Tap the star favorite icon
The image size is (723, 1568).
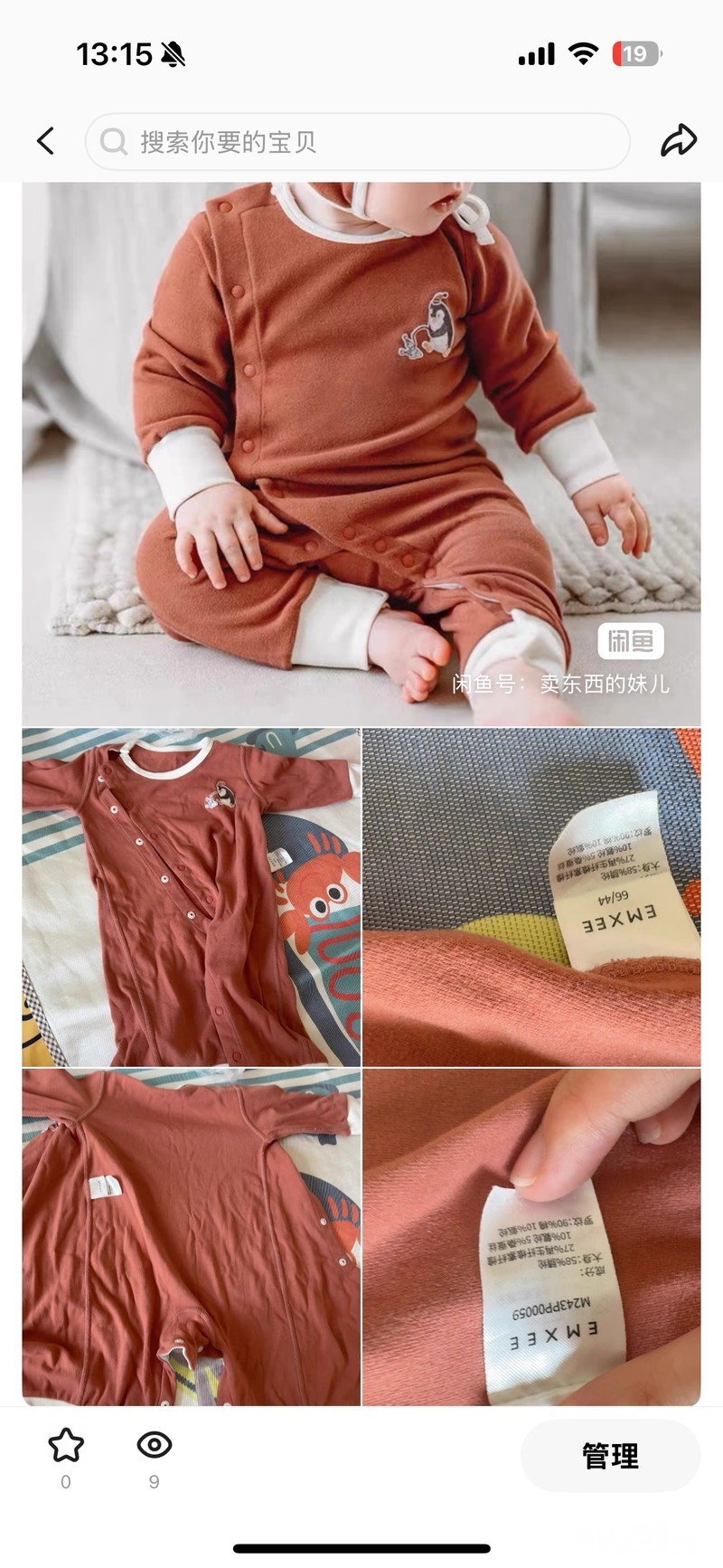[x=66, y=1445]
